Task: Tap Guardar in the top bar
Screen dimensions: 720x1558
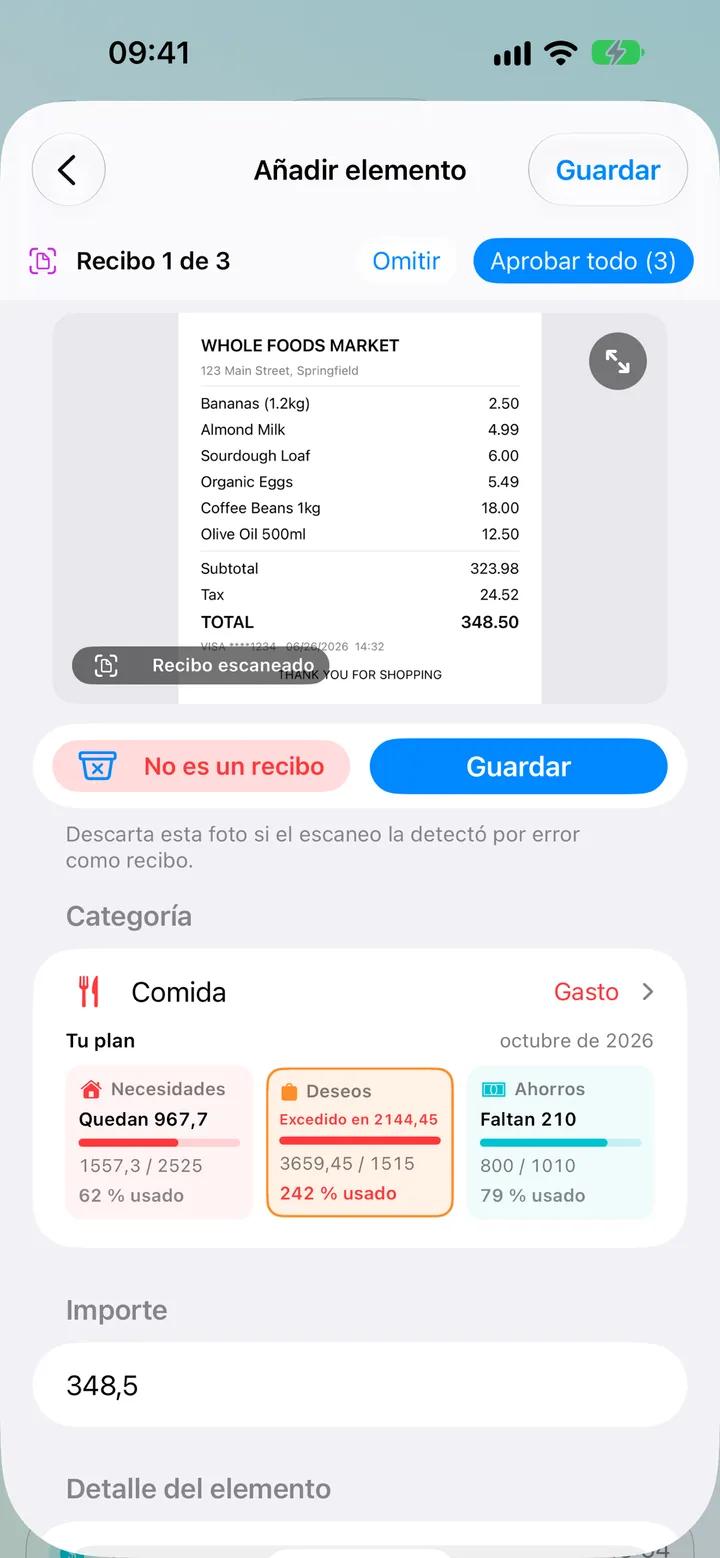Action: (608, 170)
